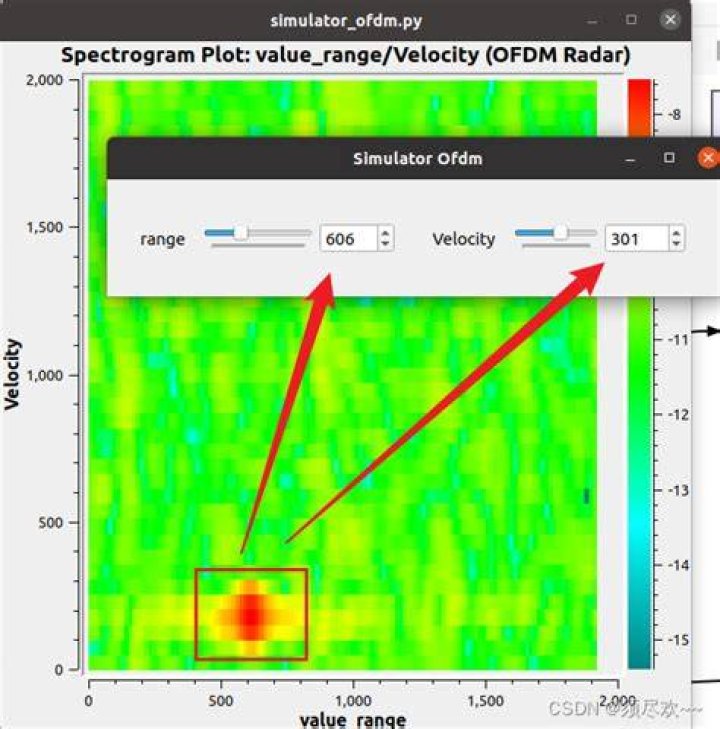
Task: Increase the range value with the stepper arrows
Action: coord(385,232)
